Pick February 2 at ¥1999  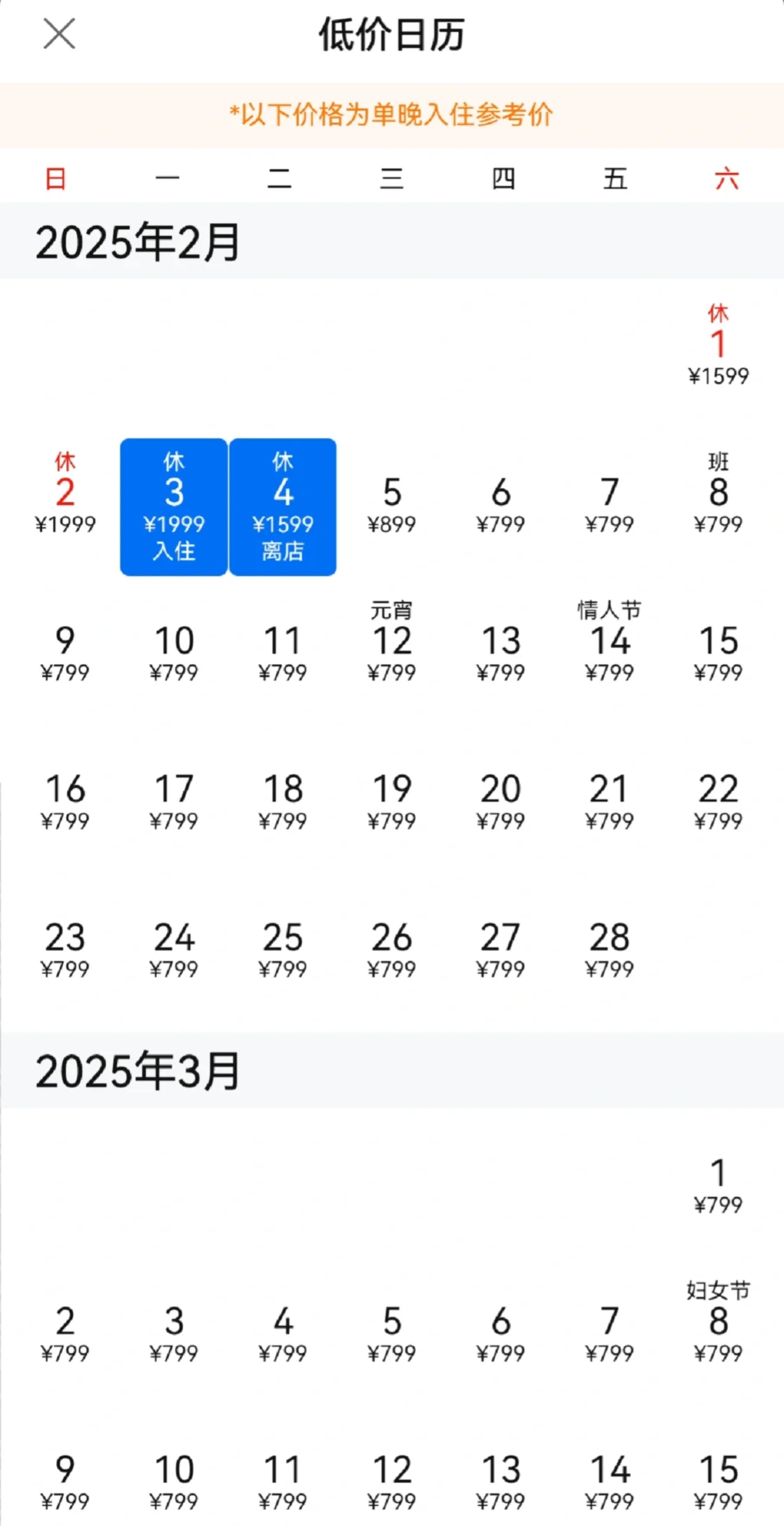65,492
